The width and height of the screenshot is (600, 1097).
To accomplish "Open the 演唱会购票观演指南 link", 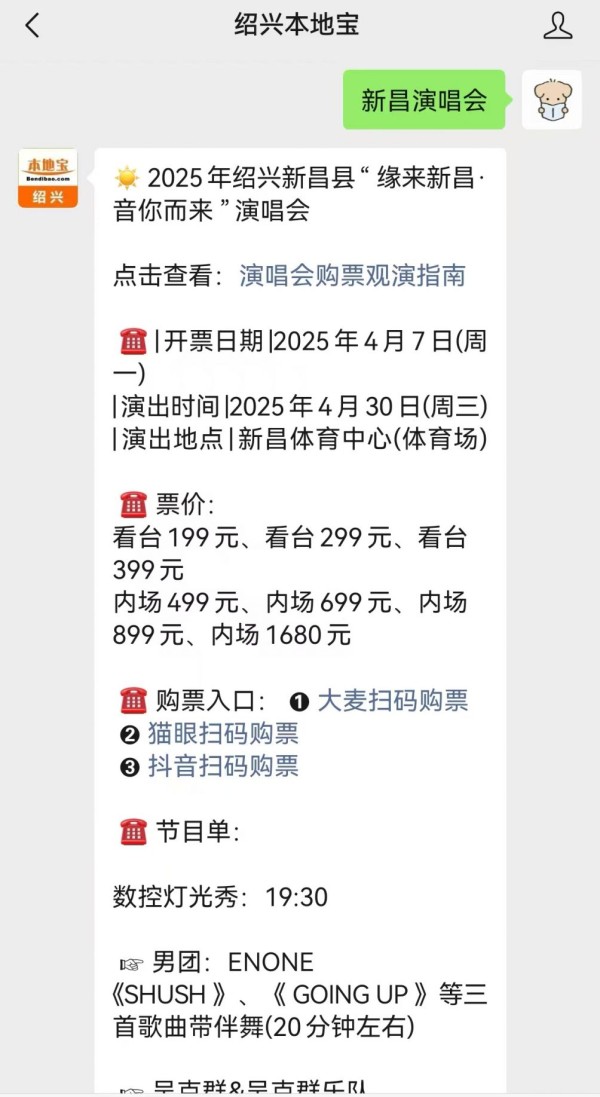I will click(x=352, y=276).
